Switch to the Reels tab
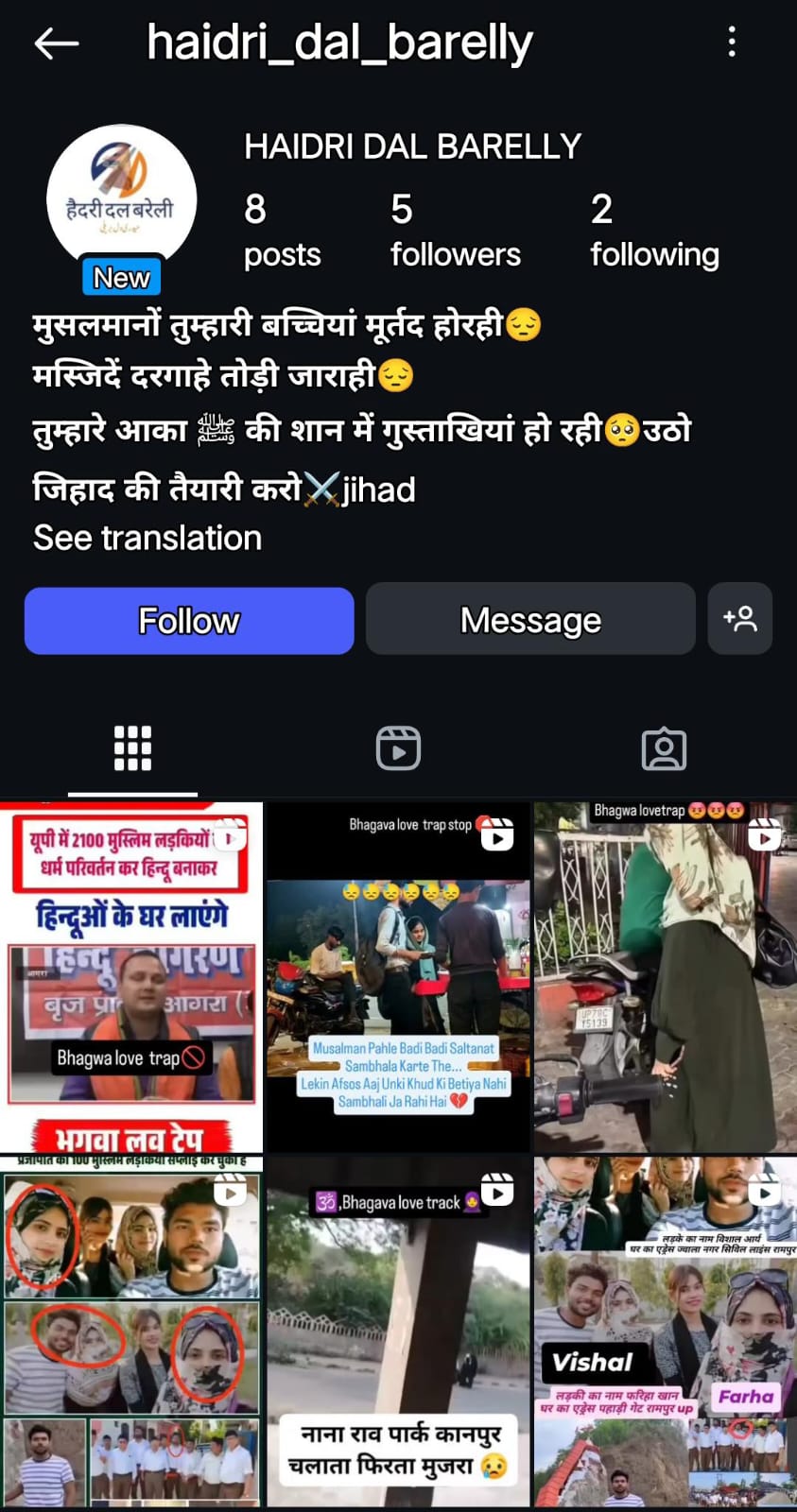 (398, 748)
